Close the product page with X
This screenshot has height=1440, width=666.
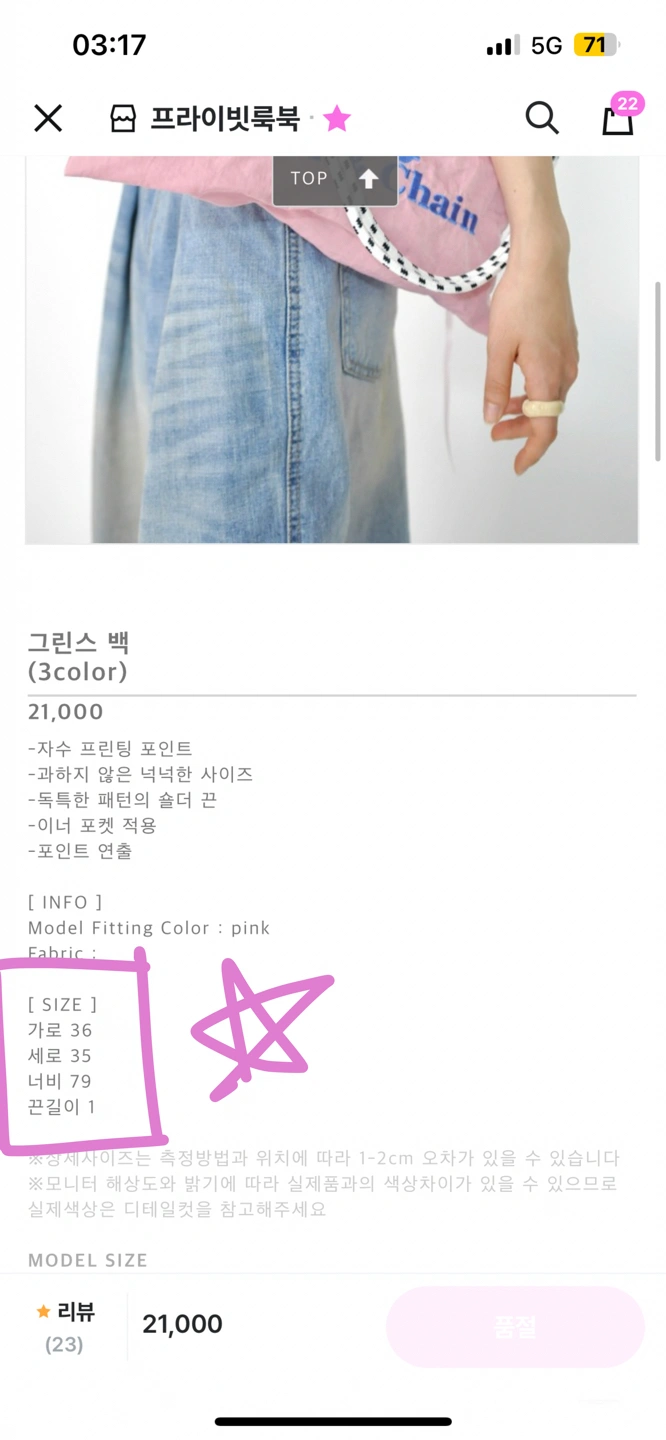[x=48, y=119]
